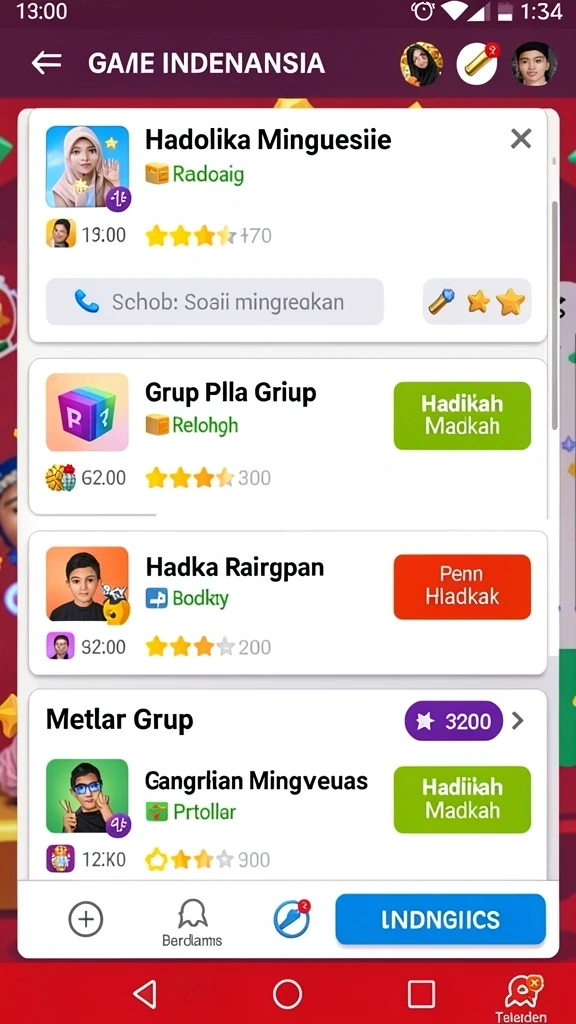
Task: Tap Hadikah Madkah for Grup Plla Griup
Action: 462,415
